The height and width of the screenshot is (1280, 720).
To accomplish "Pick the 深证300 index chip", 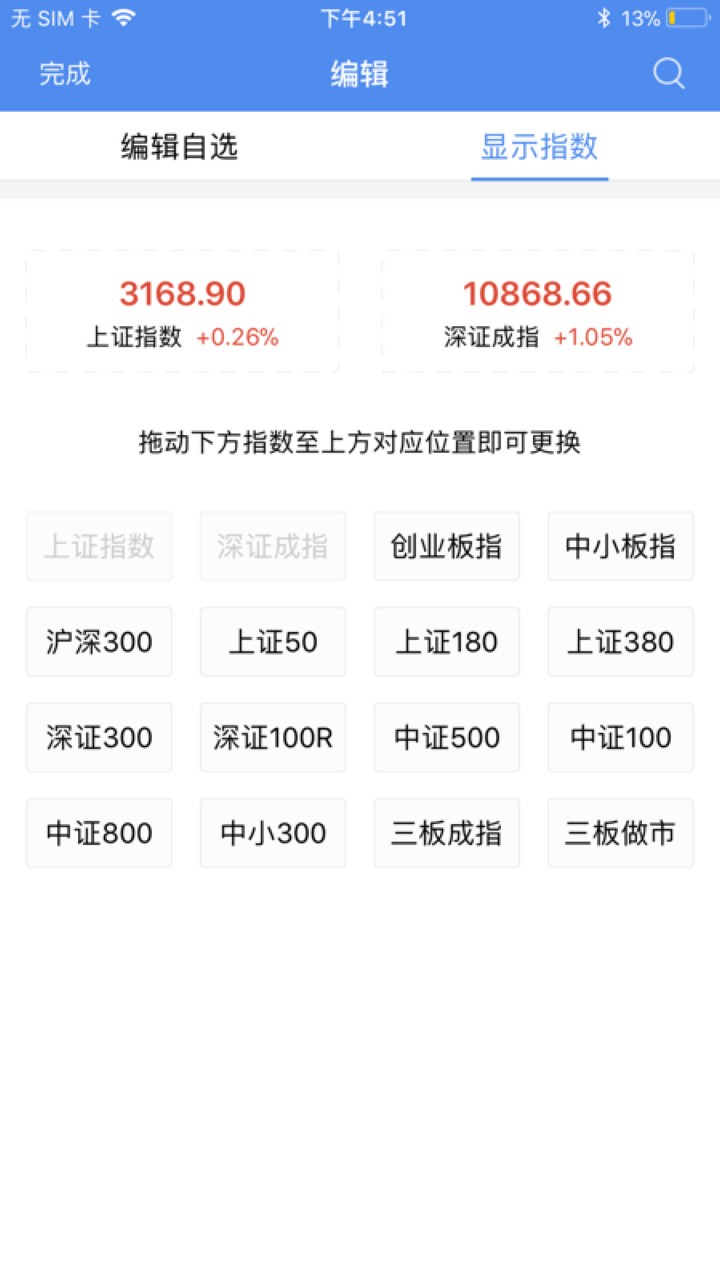I will point(99,738).
